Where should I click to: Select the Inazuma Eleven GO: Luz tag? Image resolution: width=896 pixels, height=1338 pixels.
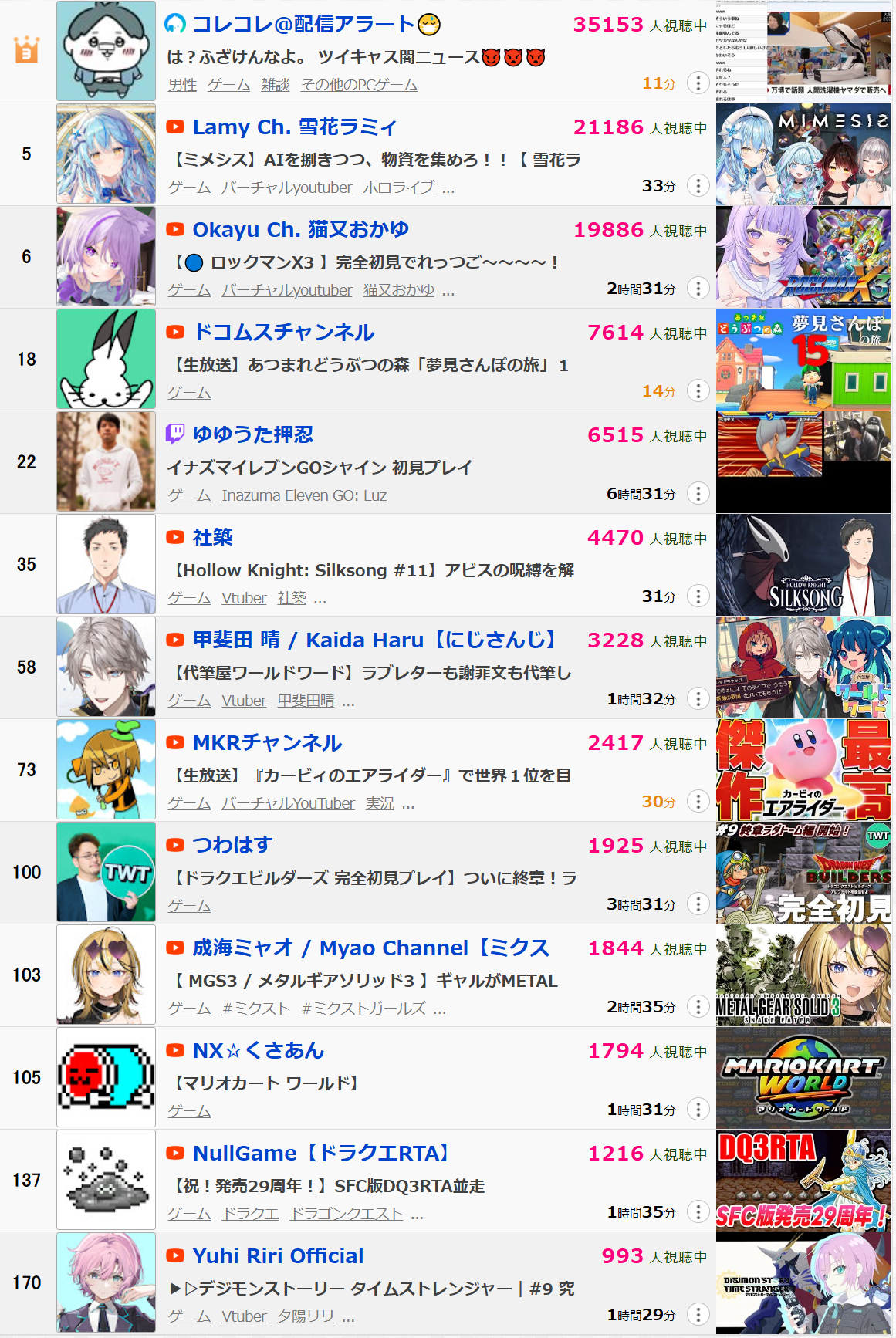304,495
